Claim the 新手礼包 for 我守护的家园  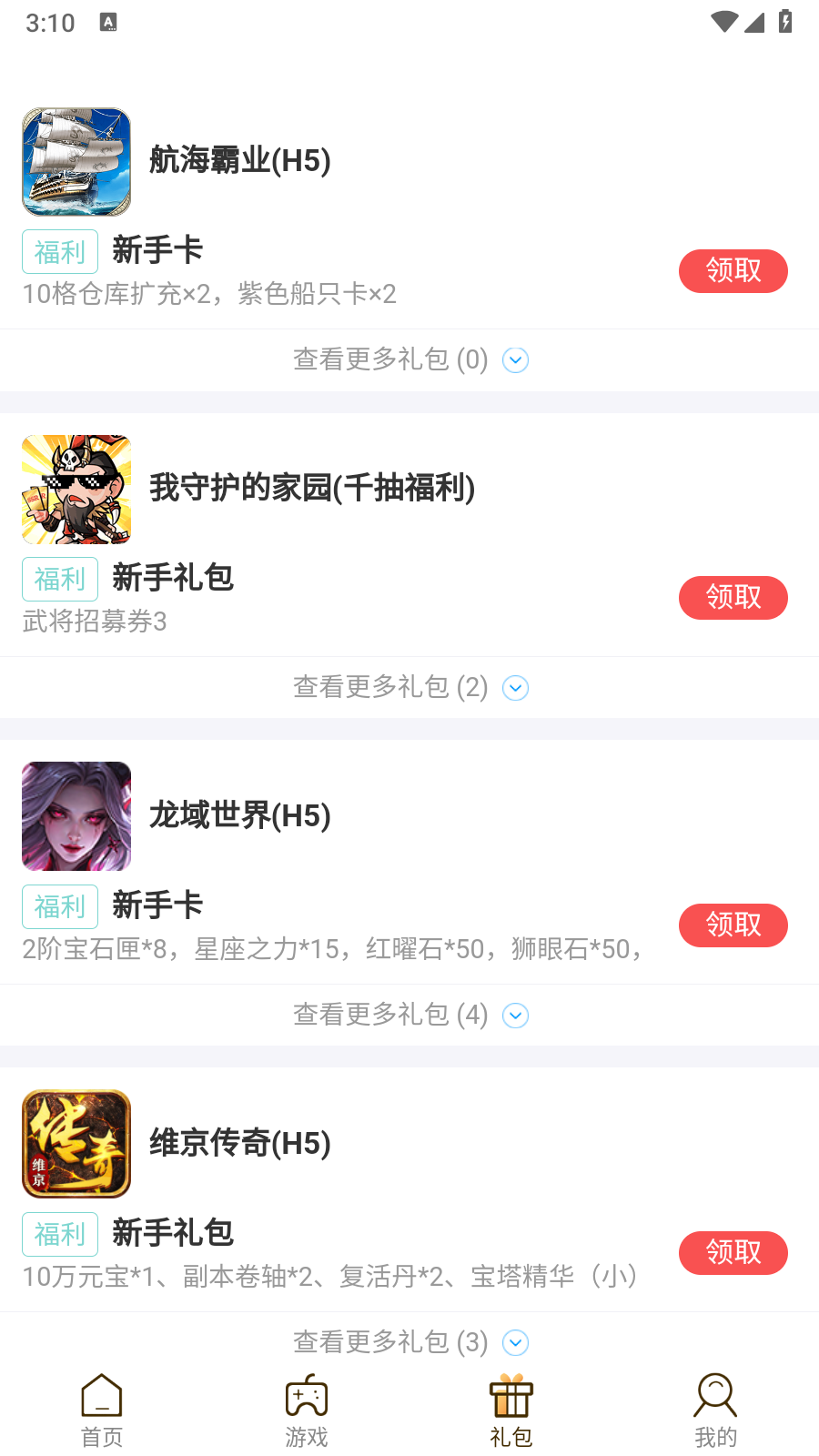[x=733, y=598]
